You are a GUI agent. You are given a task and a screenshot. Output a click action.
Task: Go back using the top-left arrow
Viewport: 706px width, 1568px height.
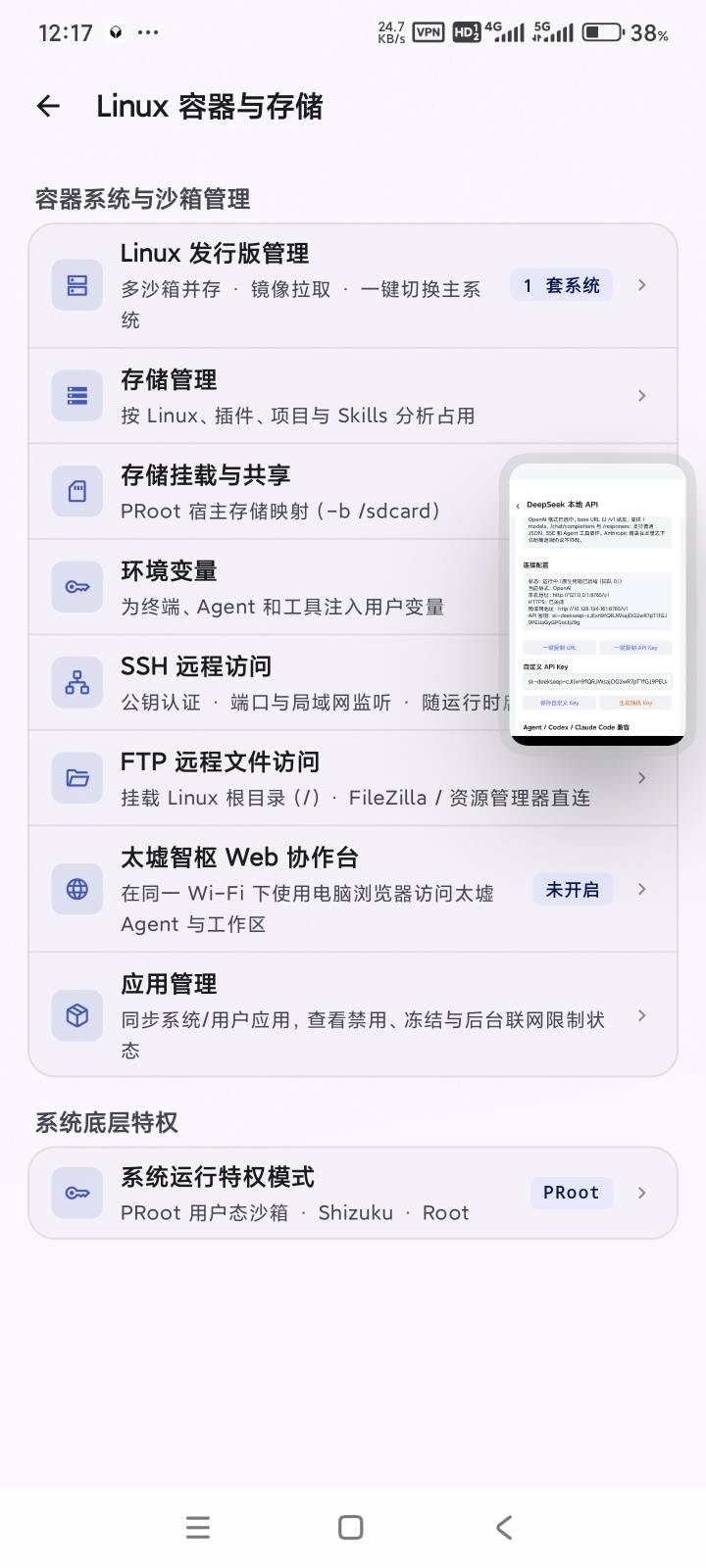48,106
